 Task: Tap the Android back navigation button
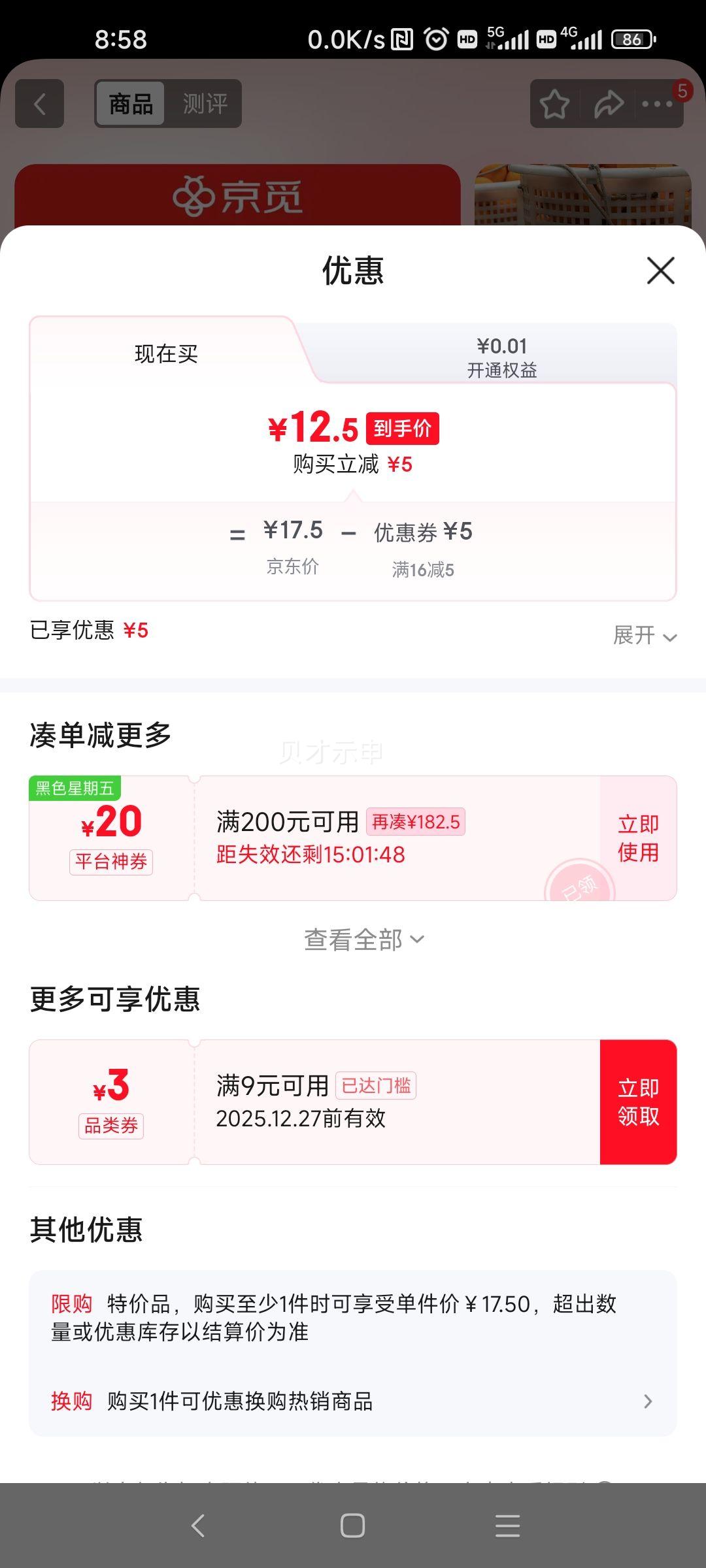[x=197, y=1525]
